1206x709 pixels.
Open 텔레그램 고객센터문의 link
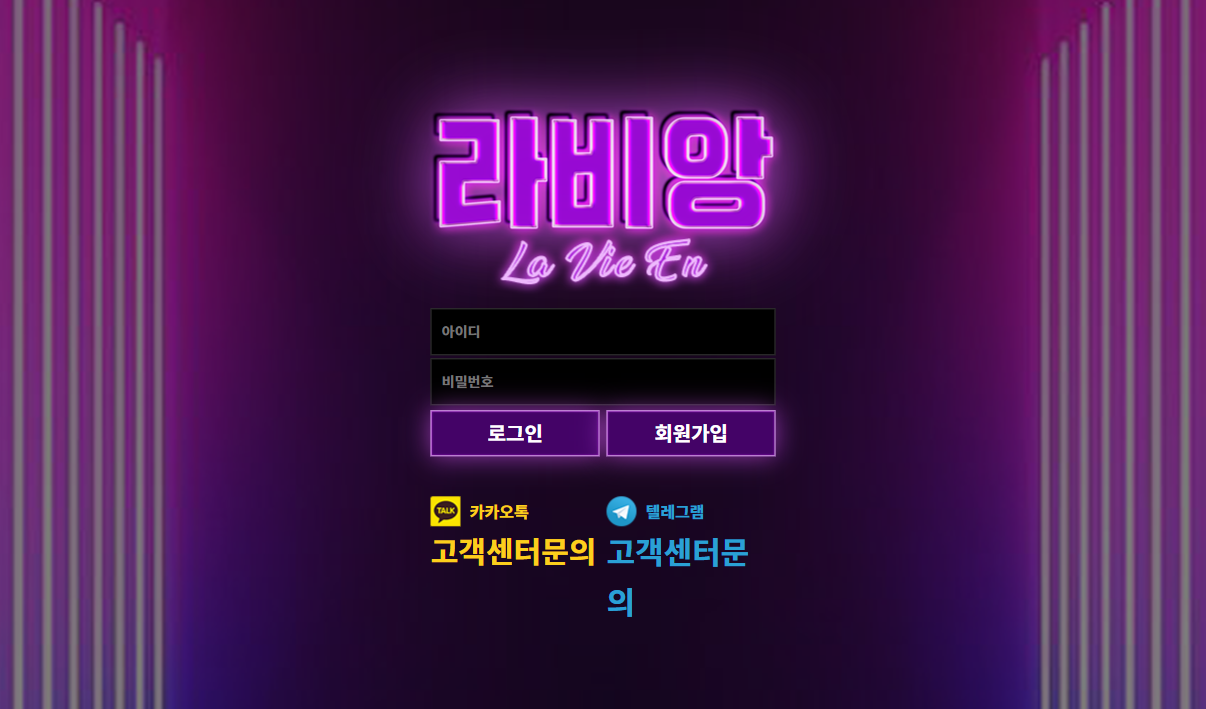[x=677, y=553]
